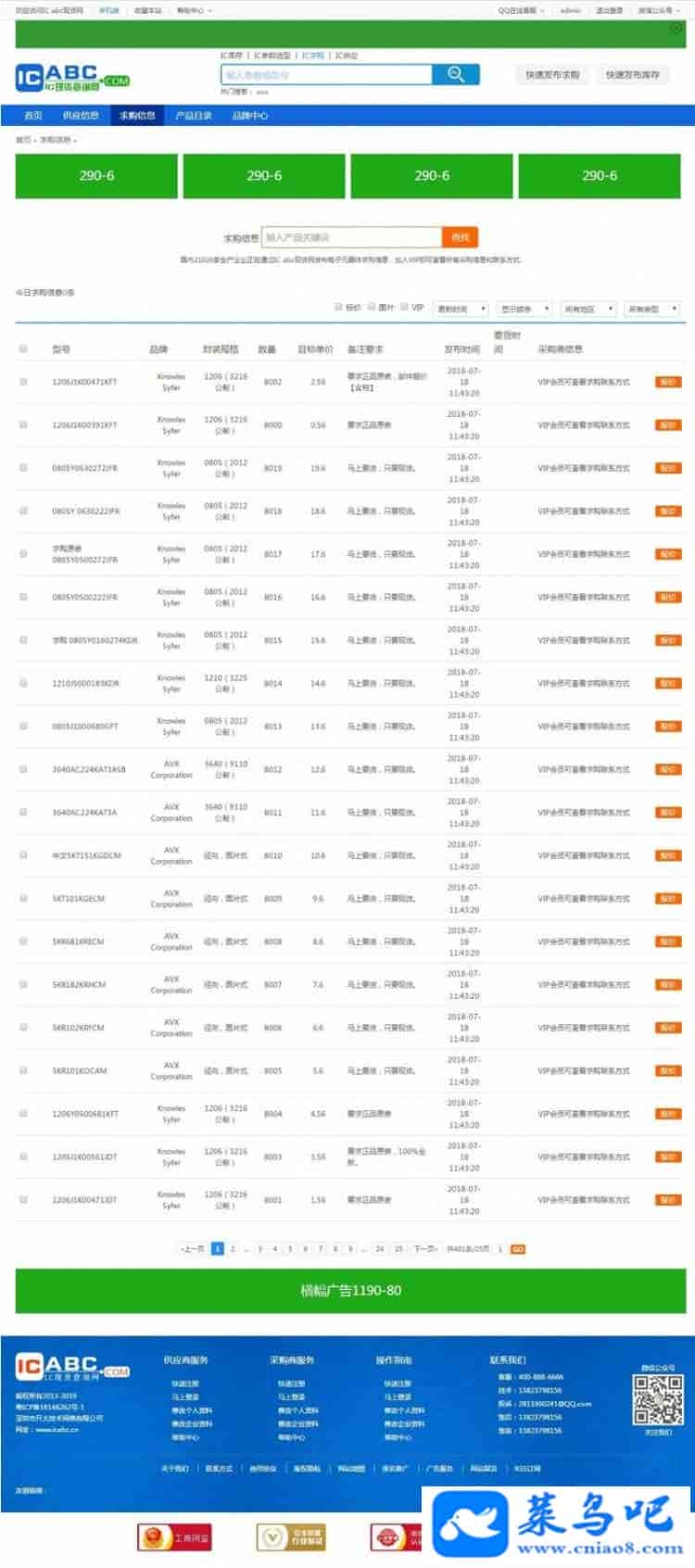Tap the 下一页 pagination button
This screenshot has height=1568, width=695.
click(424, 1249)
